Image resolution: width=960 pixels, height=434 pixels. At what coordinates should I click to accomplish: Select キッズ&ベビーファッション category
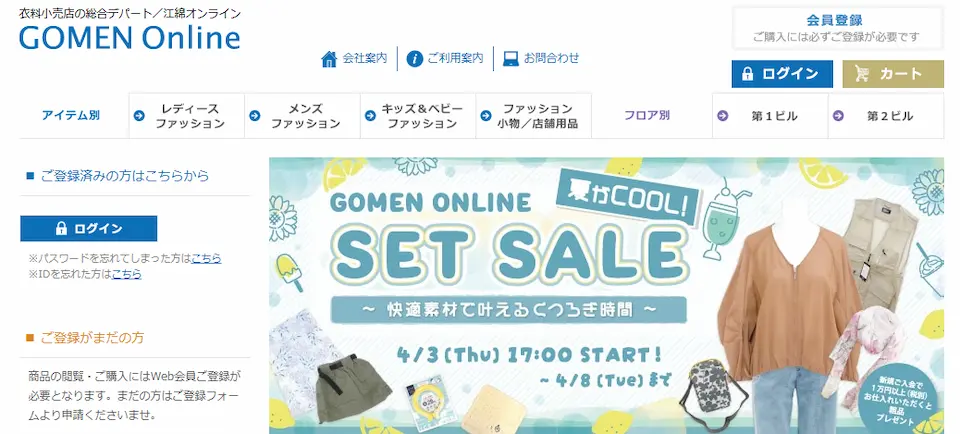(x=419, y=116)
